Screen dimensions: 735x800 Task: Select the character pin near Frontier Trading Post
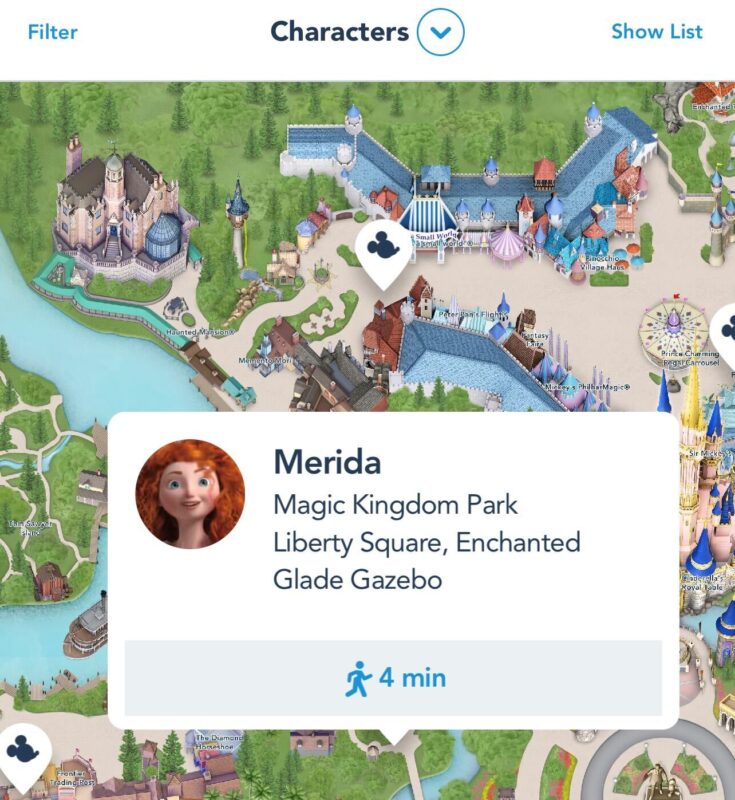click(22, 750)
